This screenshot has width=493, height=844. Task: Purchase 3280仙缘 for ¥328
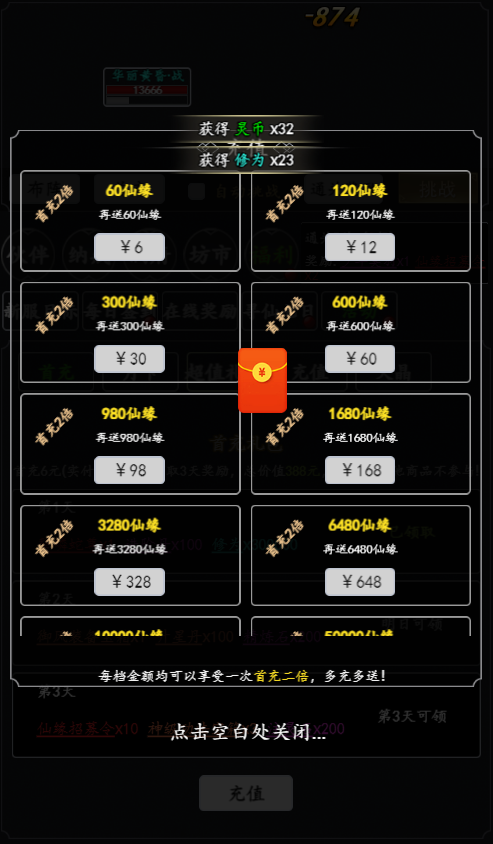pos(129,582)
